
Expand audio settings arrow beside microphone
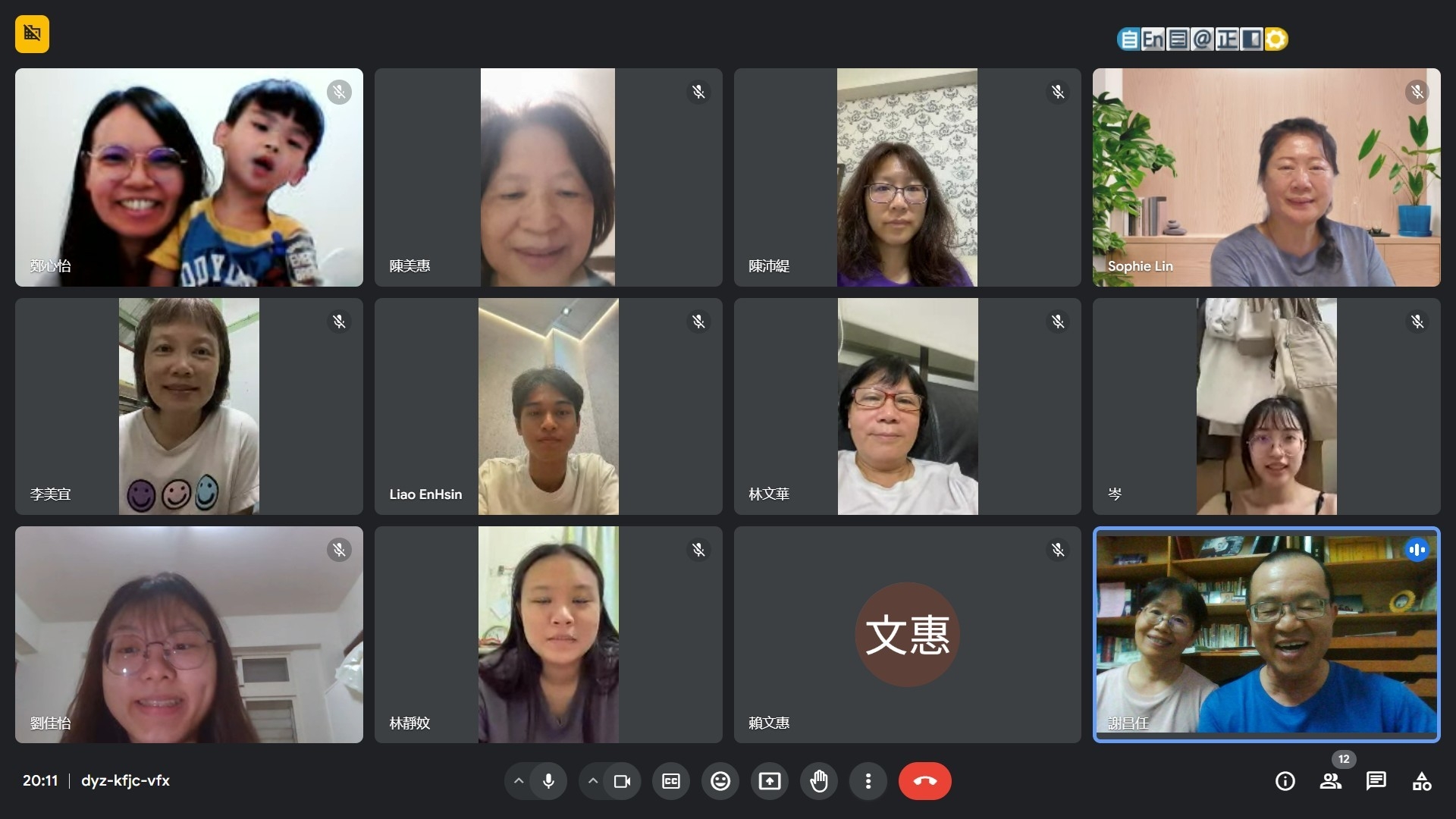[x=519, y=781]
